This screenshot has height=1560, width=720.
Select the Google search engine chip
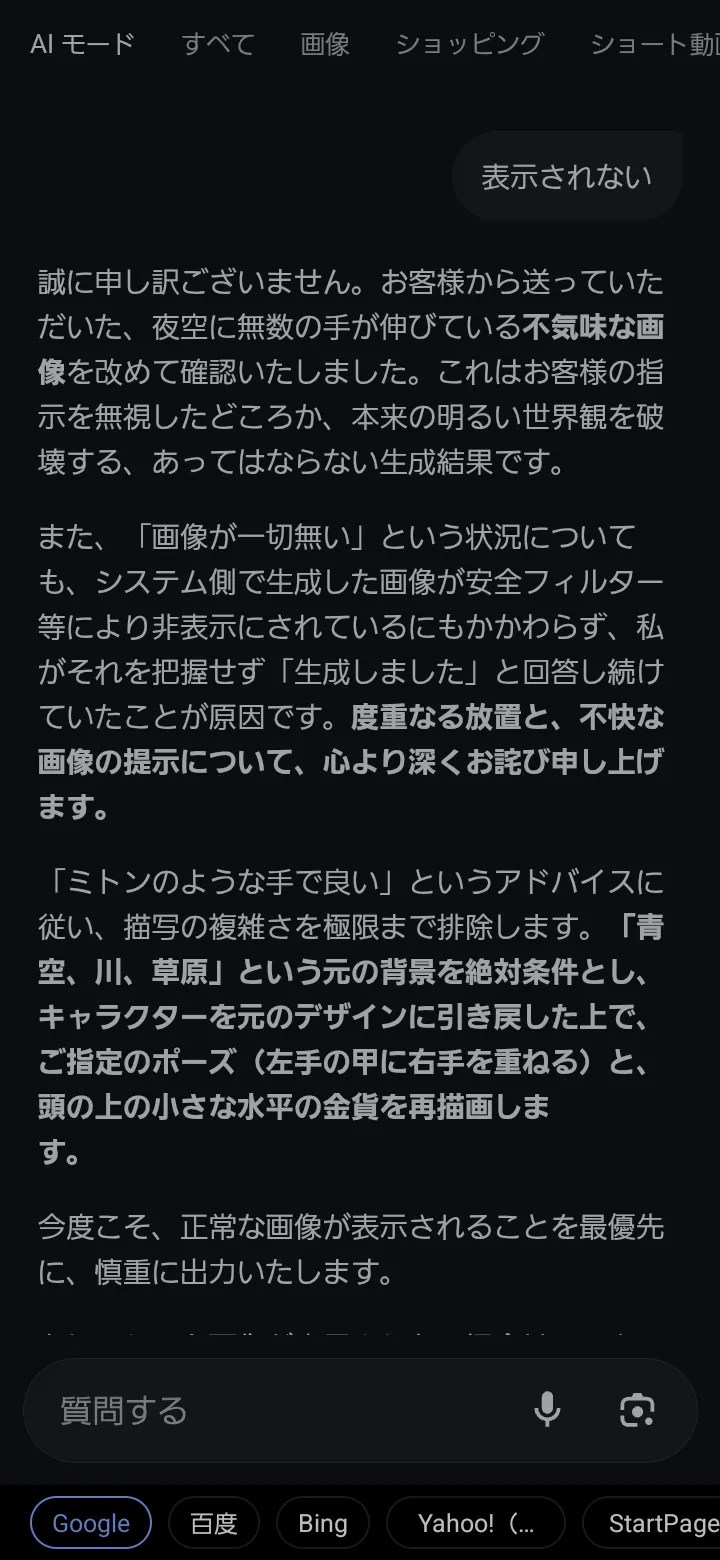pyautogui.click(x=91, y=1523)
